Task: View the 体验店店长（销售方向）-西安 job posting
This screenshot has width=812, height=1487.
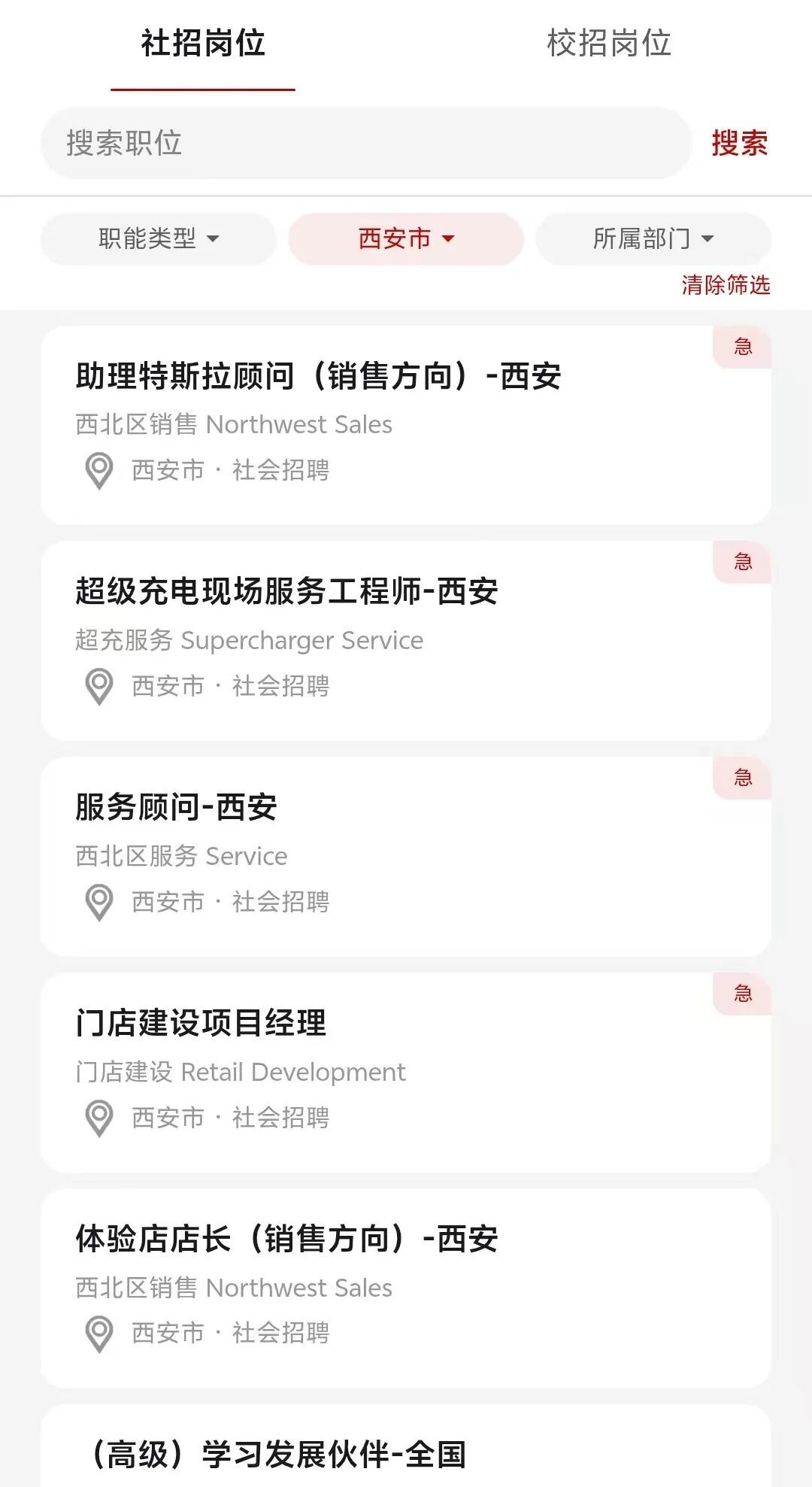Action: pyautogui.click(x=406, y=1288)
